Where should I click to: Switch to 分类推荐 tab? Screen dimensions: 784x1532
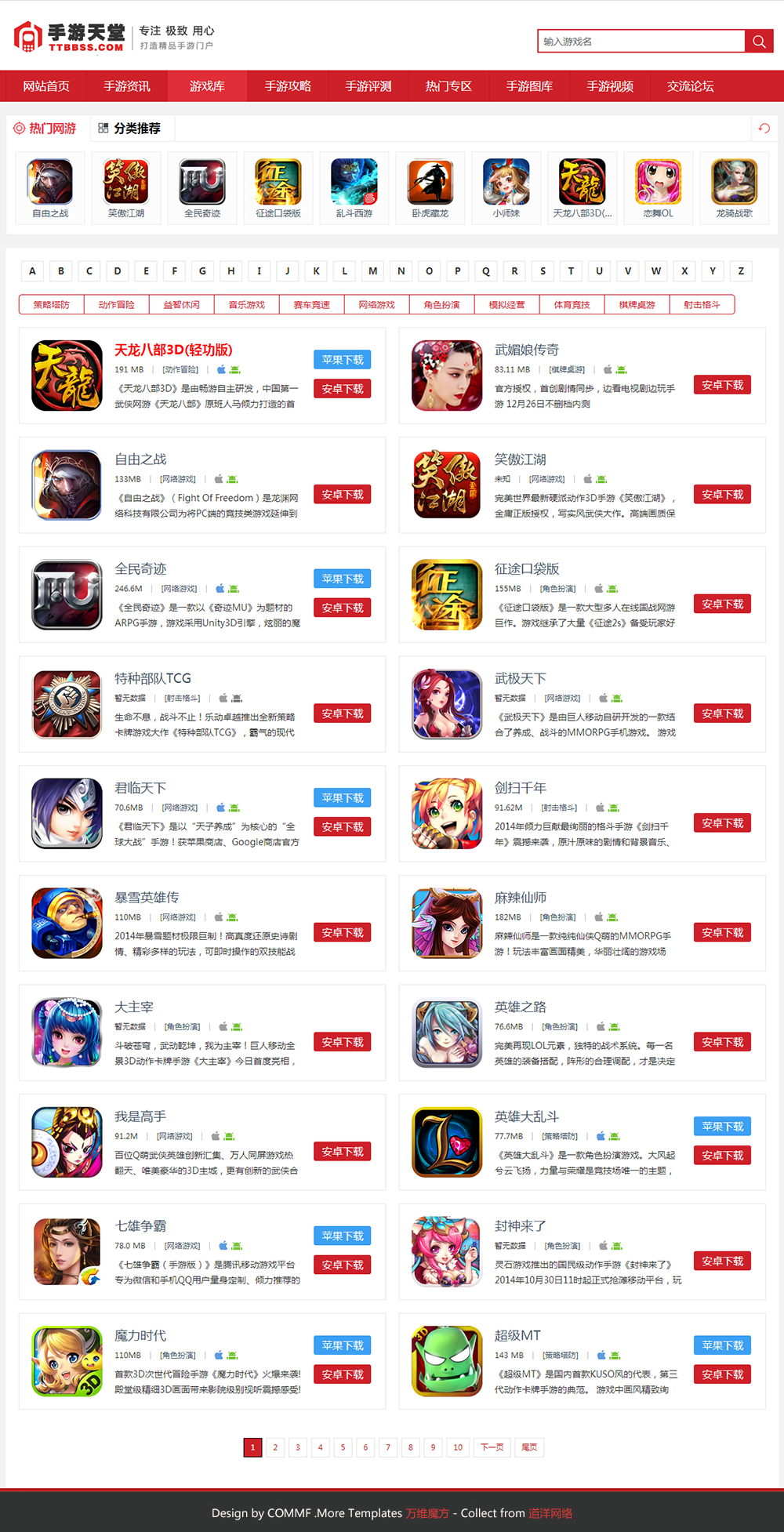[130, 128]
